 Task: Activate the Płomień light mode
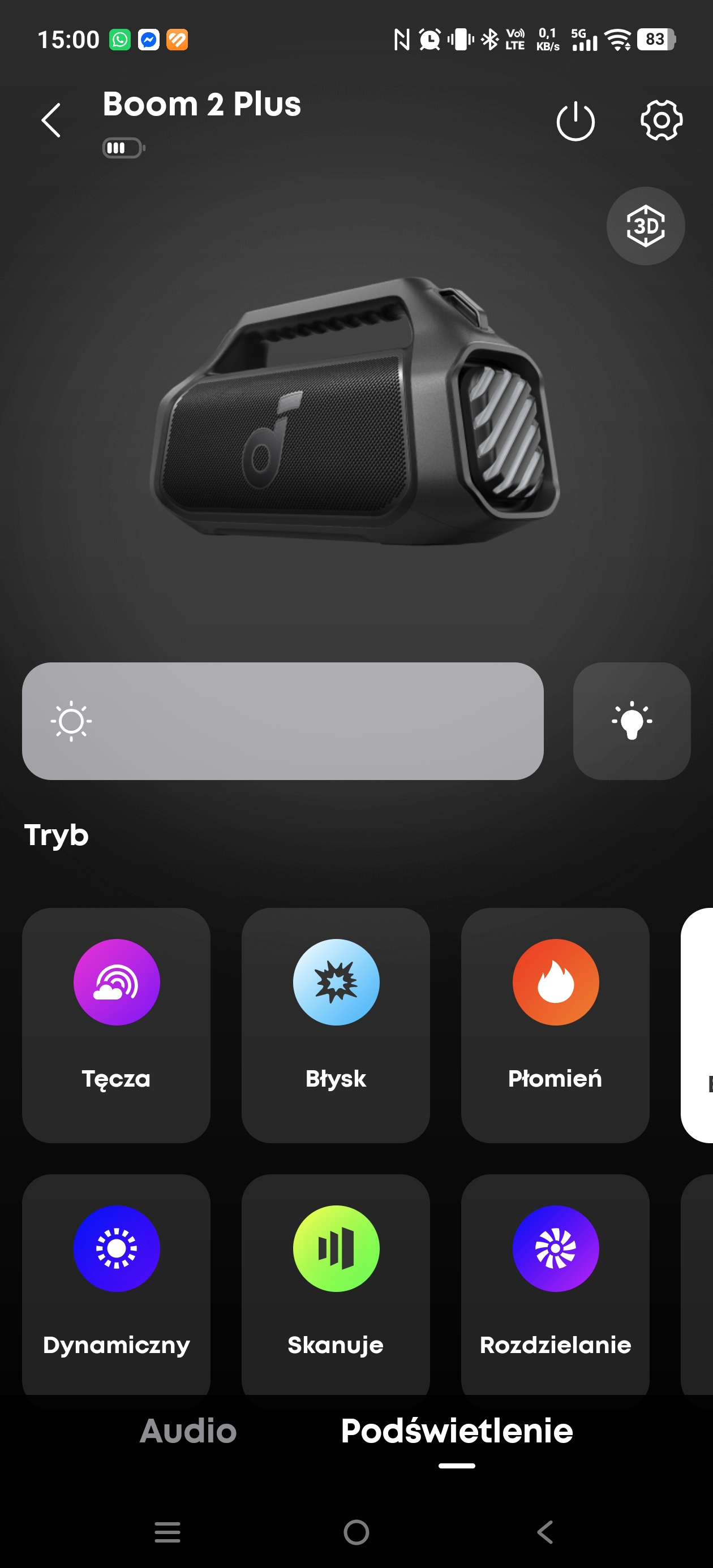(x=555, y=1025)
